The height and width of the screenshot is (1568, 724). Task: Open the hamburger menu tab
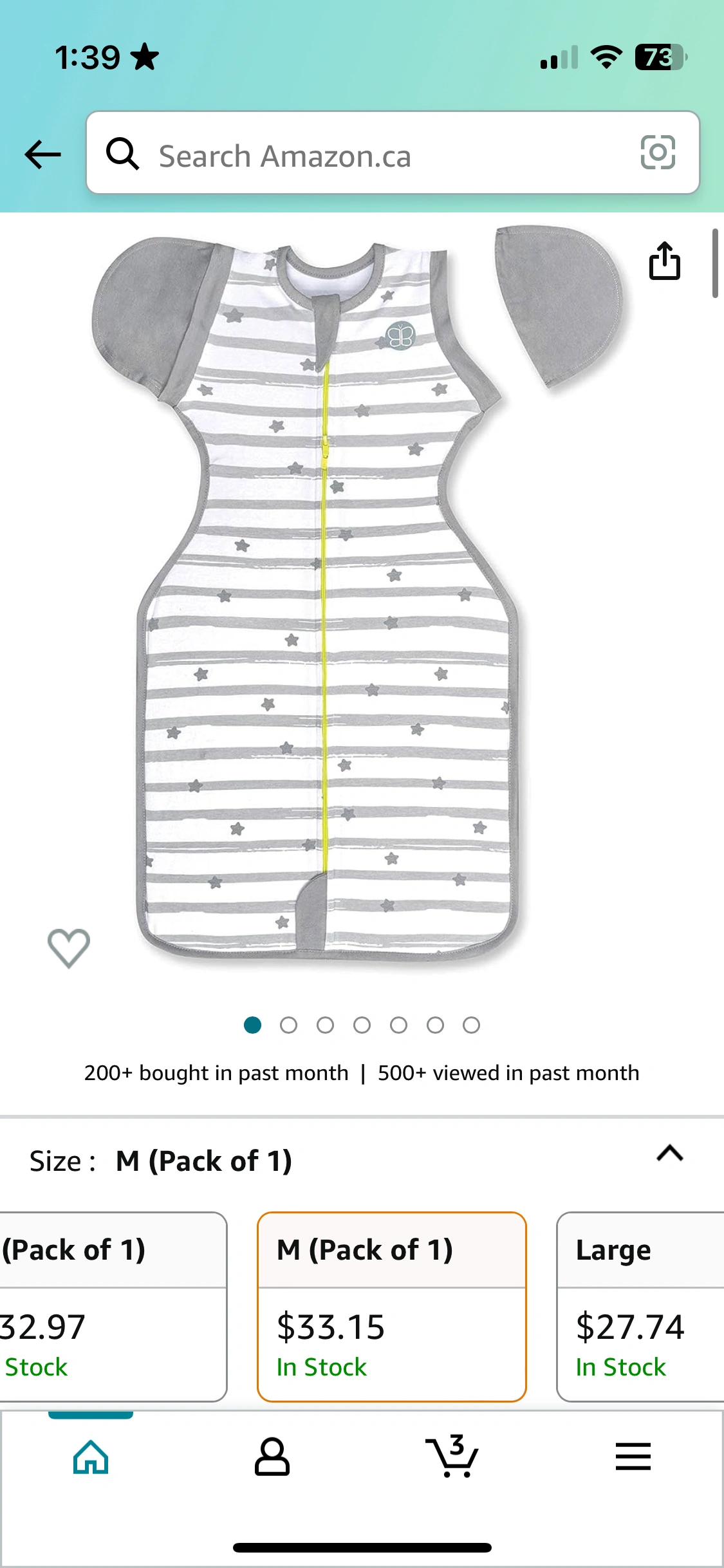[x=633, y=1457]
